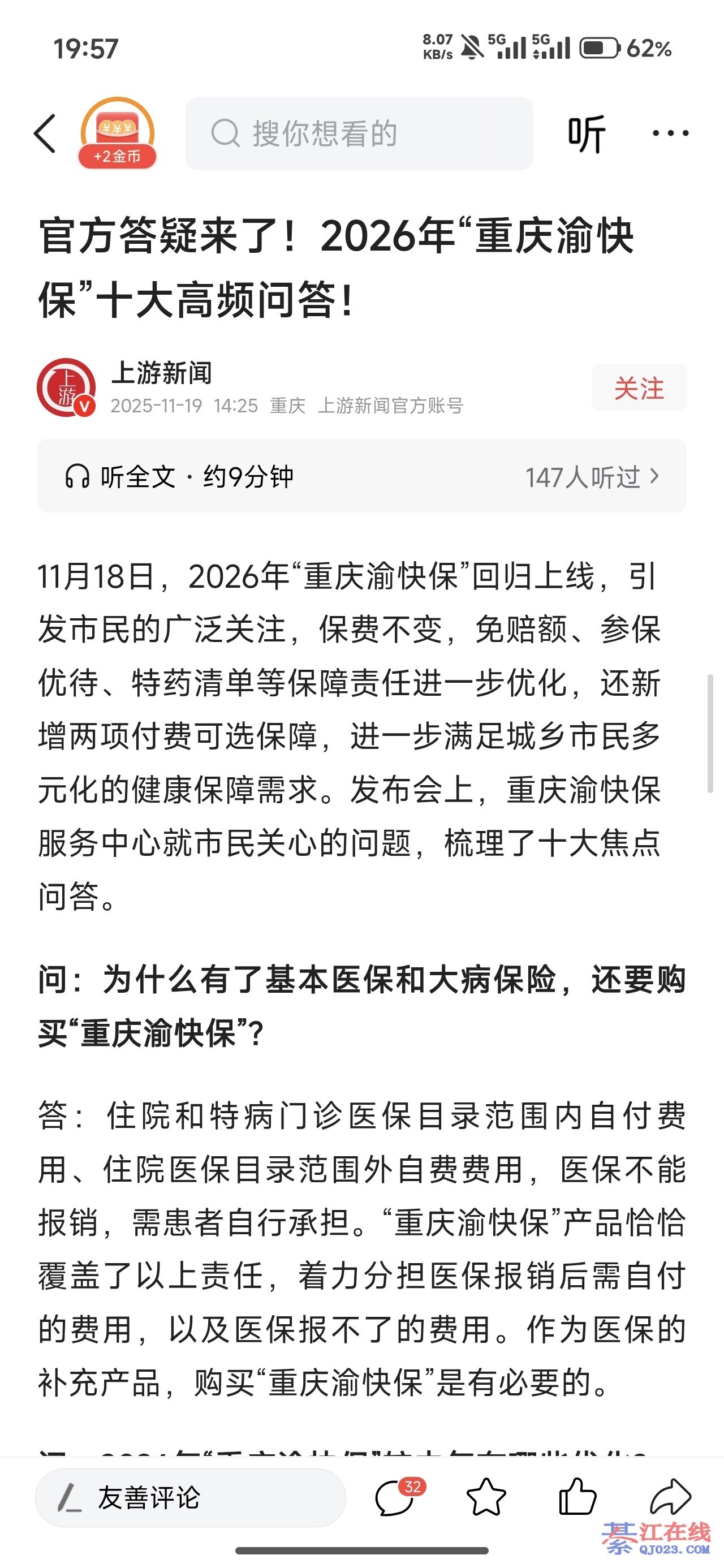Follow 上游新闻 with the 关注 button
This screenshot has height=1568, width=724.
(x=639, y=389)
